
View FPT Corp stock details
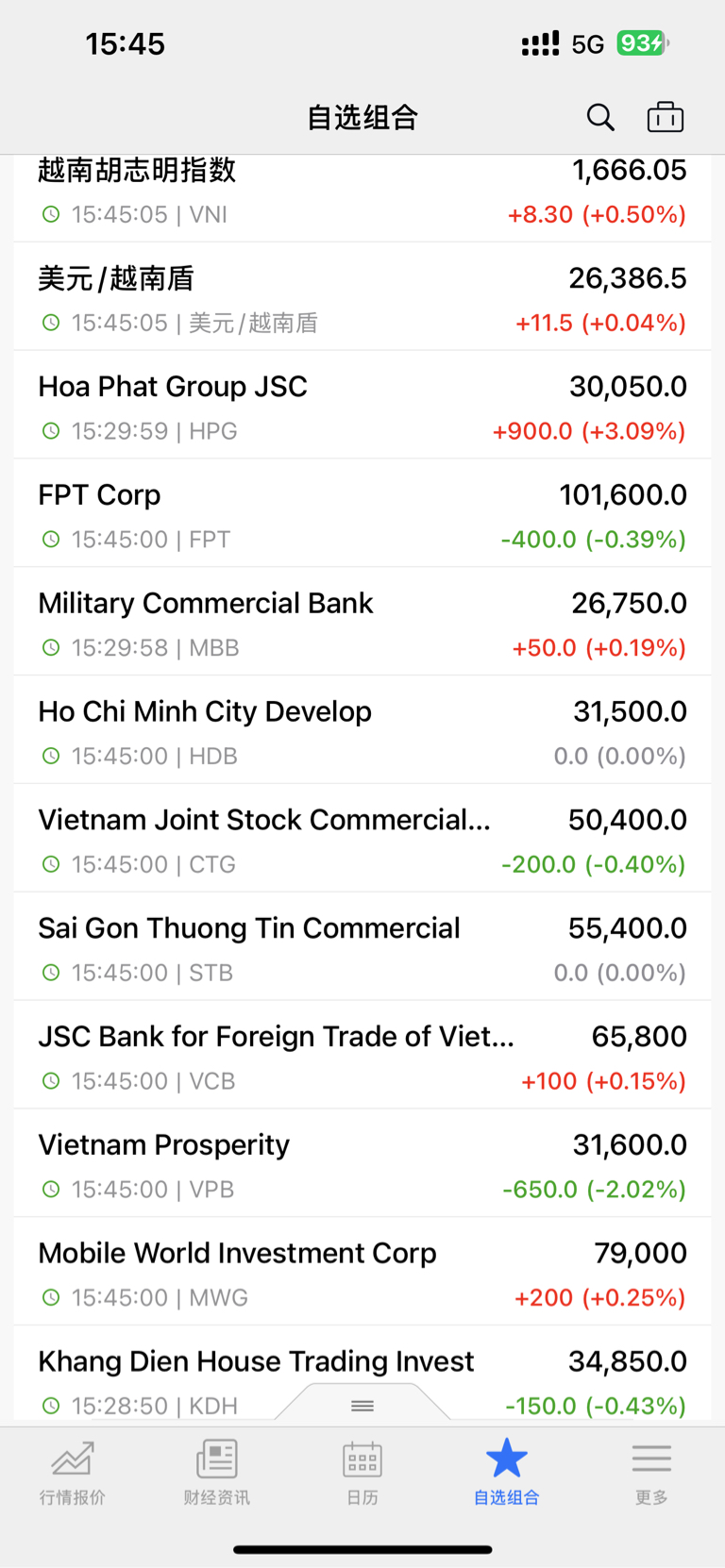(x=362, y=513)
